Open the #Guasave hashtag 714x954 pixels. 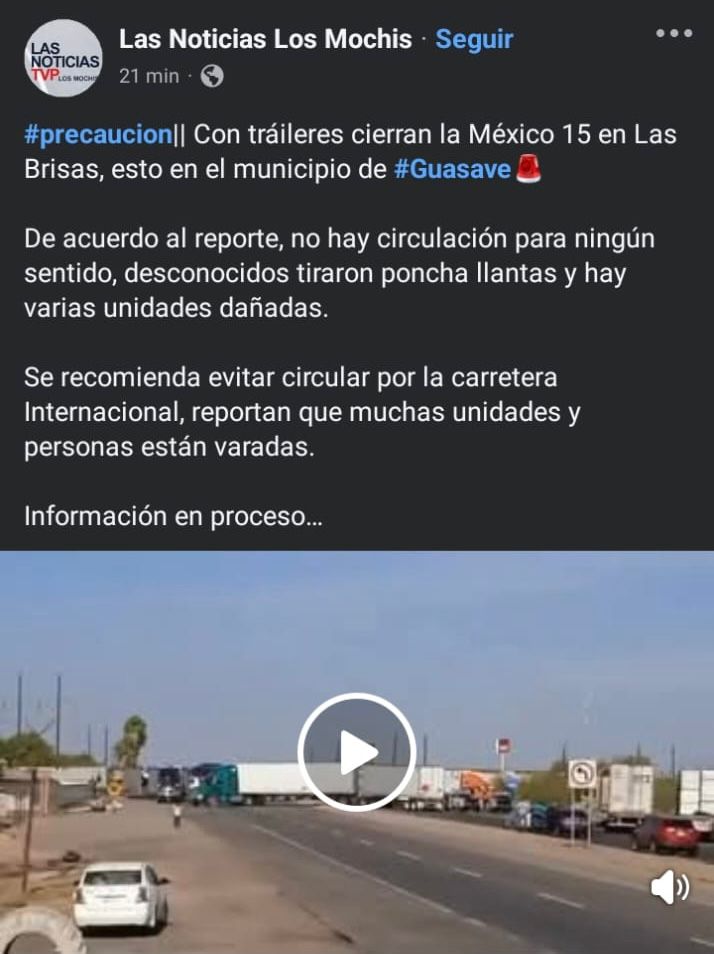pos(453,169)
